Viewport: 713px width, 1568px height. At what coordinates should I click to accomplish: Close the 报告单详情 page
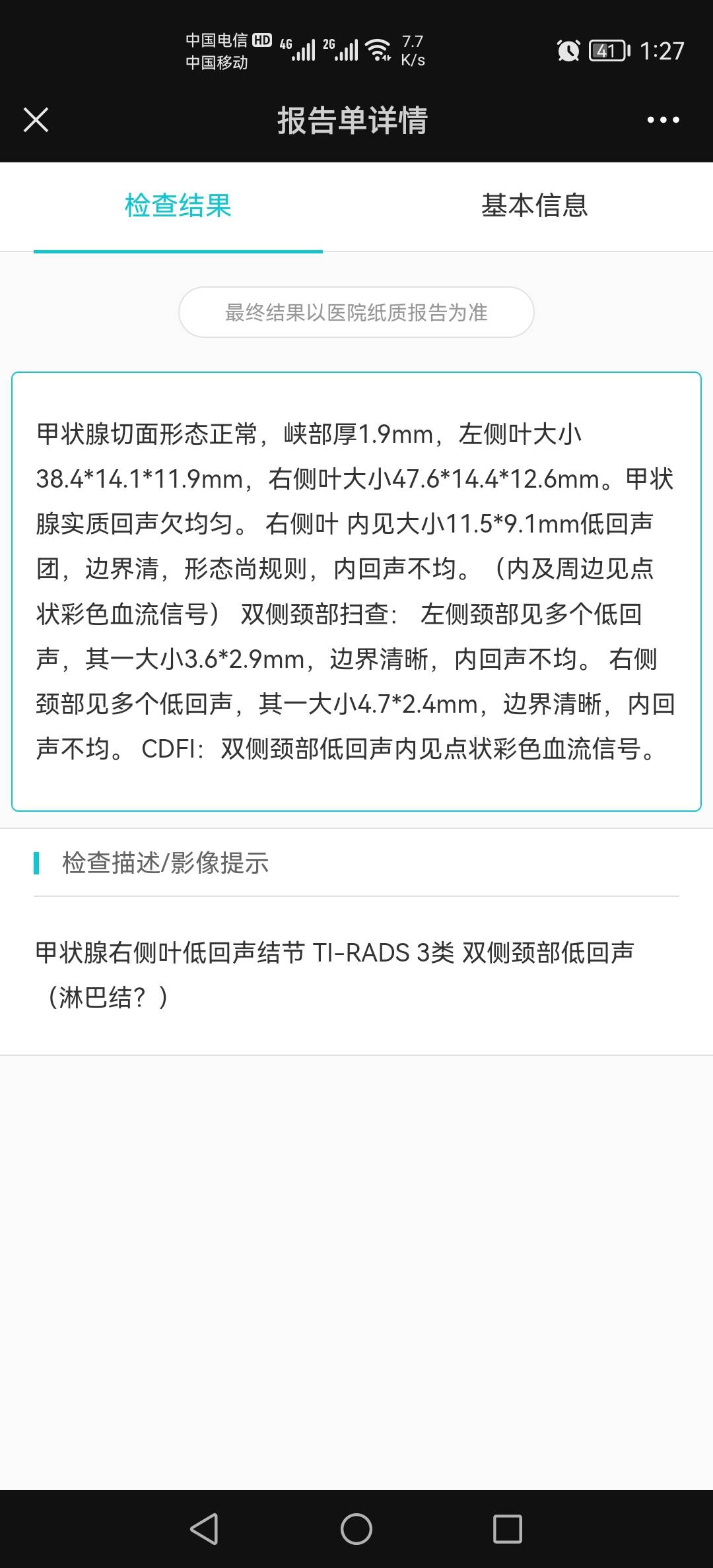click(x=36, y=119)
